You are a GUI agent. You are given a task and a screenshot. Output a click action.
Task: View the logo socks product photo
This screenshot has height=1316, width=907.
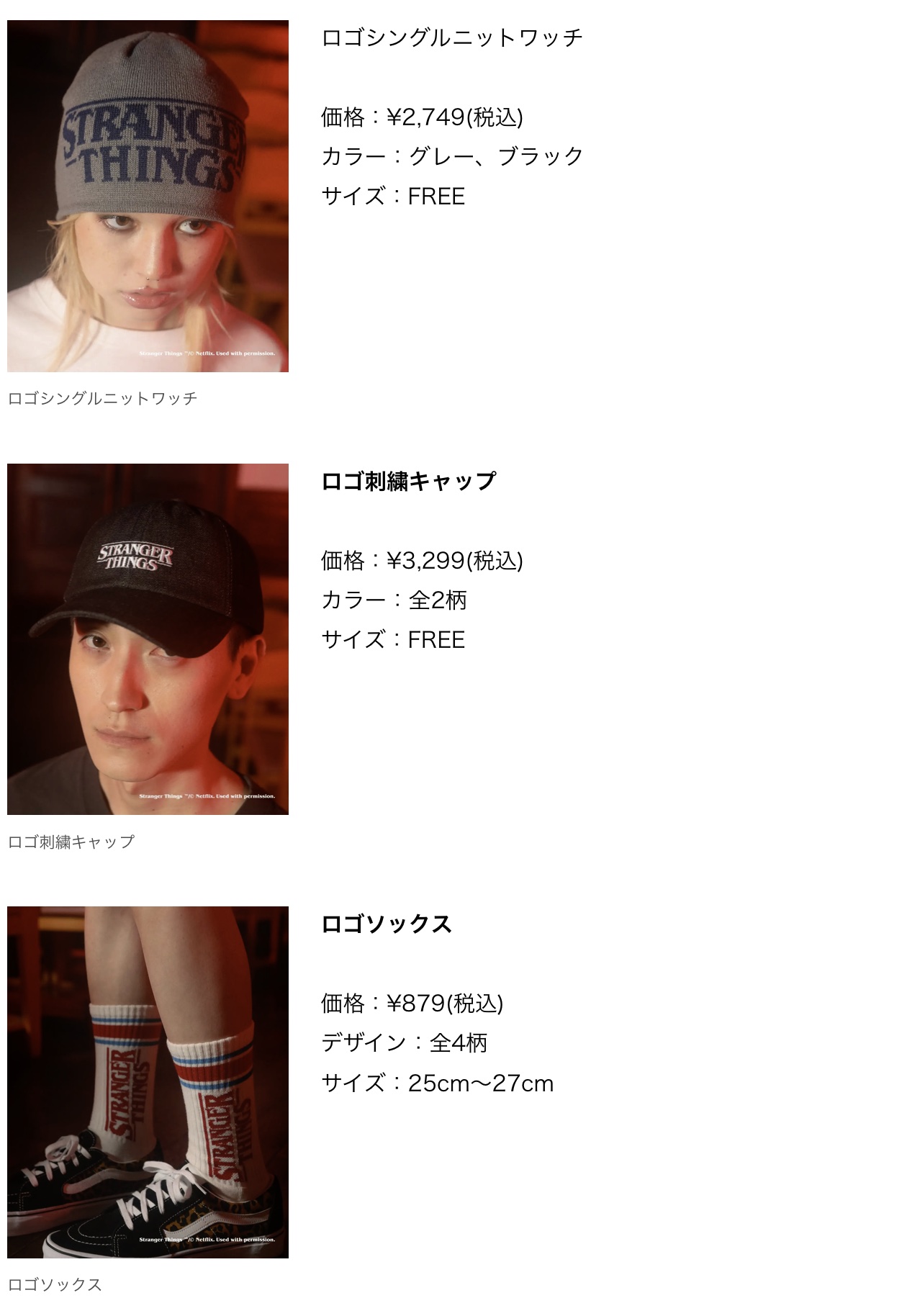click(x=148, y=1082)
